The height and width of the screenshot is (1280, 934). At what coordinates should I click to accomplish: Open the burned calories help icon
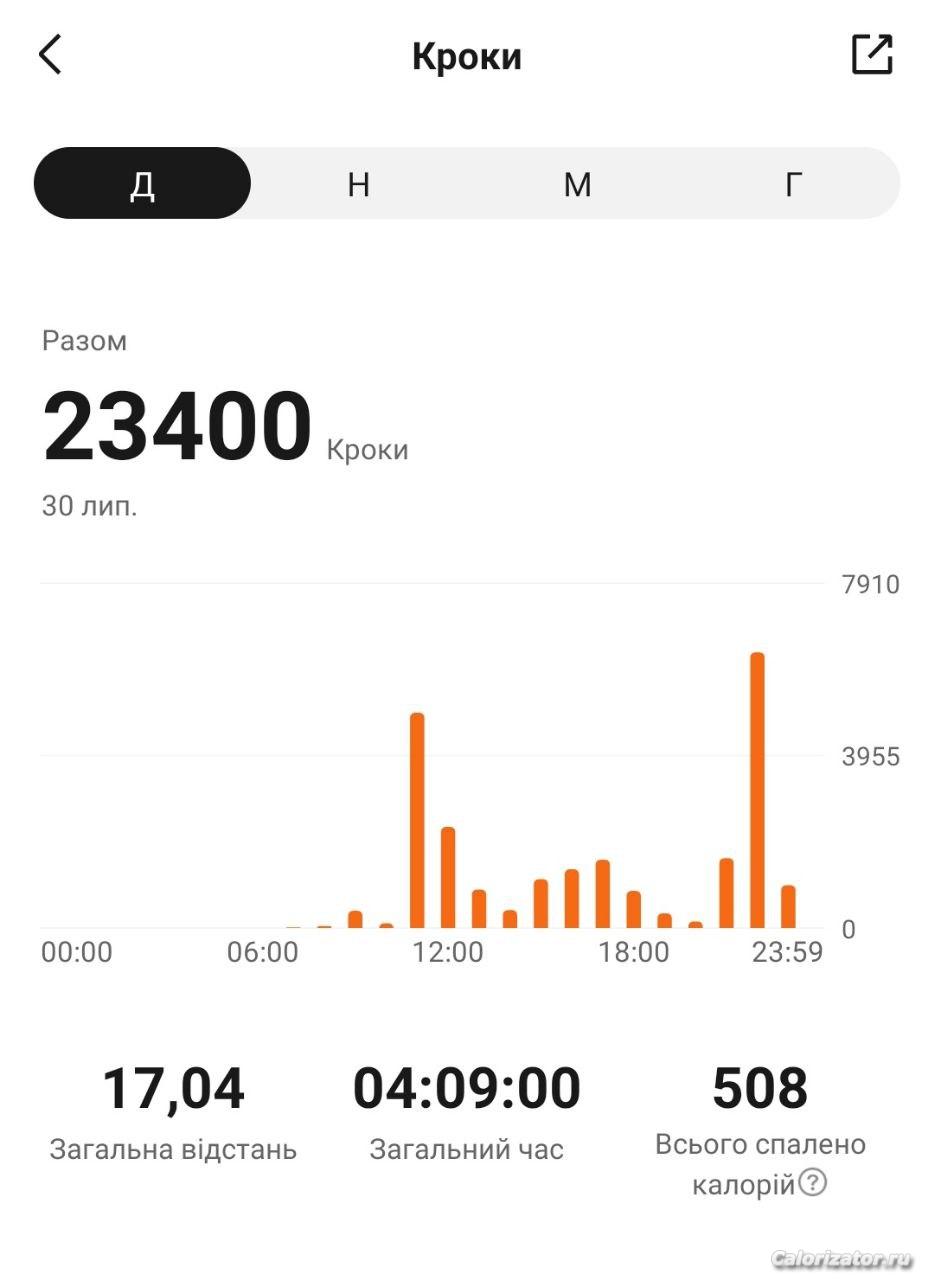(814, 1184)
